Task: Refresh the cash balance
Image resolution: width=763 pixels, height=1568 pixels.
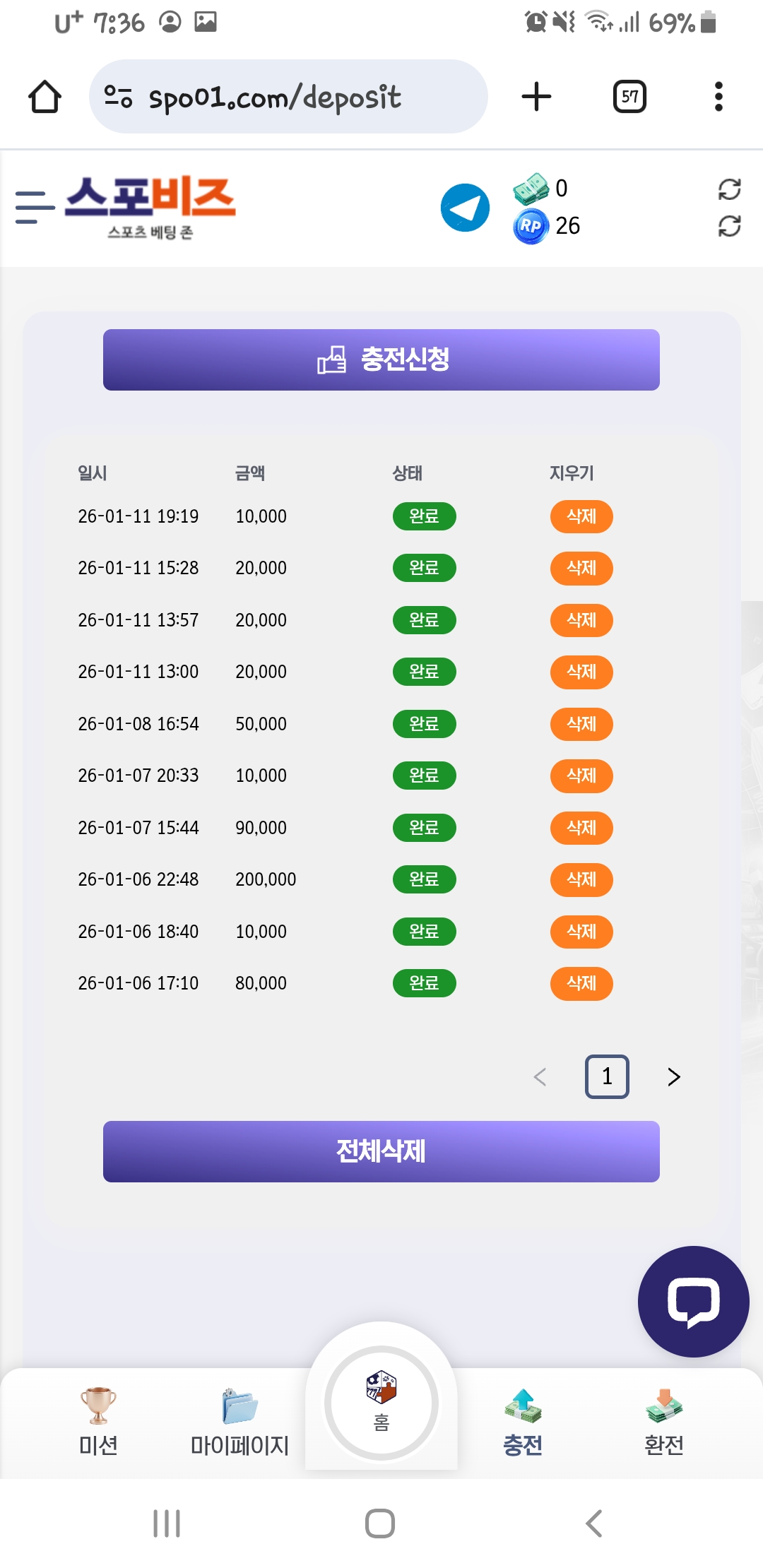Action: point(729,189)
